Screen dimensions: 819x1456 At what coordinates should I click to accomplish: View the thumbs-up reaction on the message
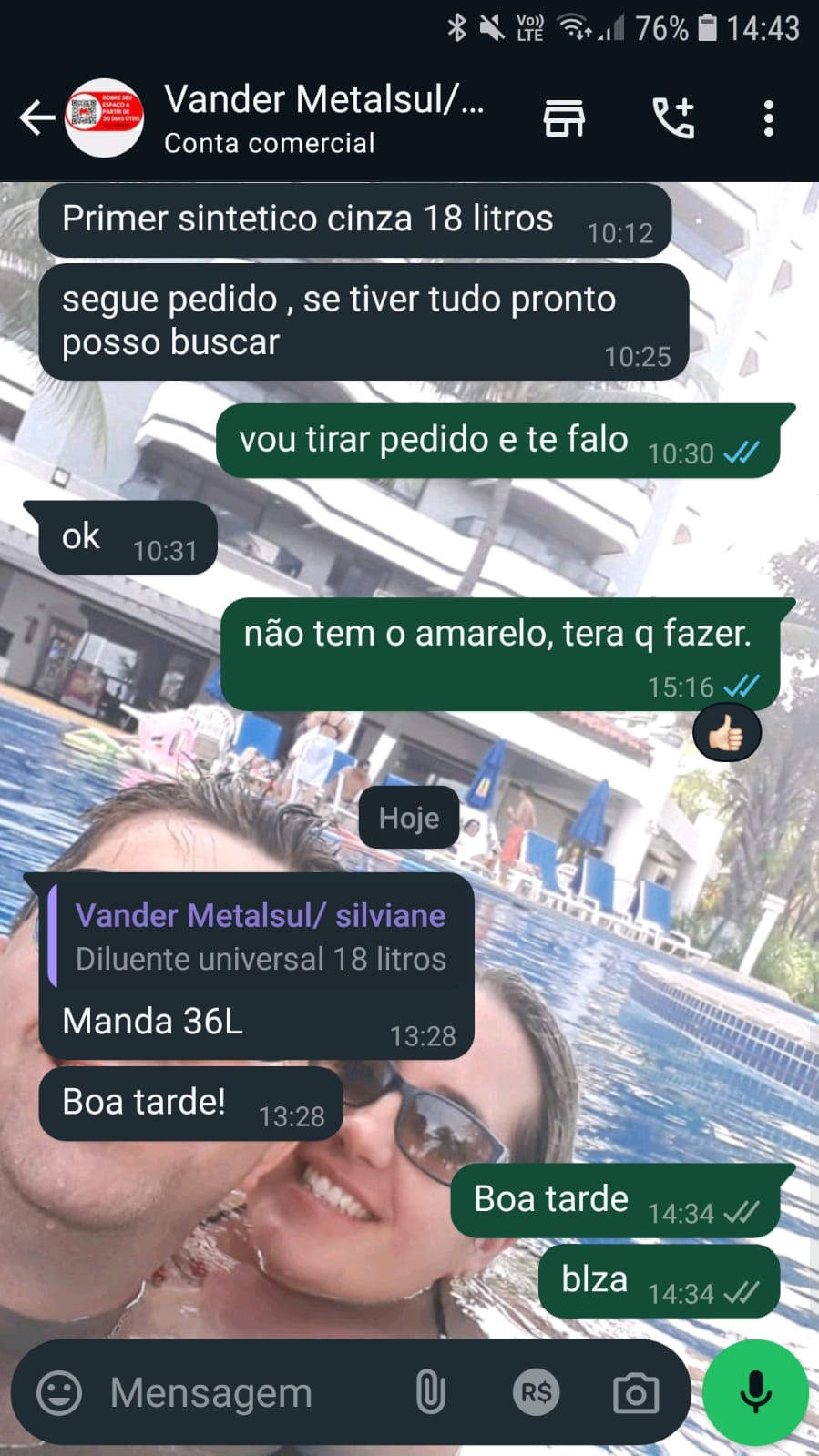click(x=726, y=733)
